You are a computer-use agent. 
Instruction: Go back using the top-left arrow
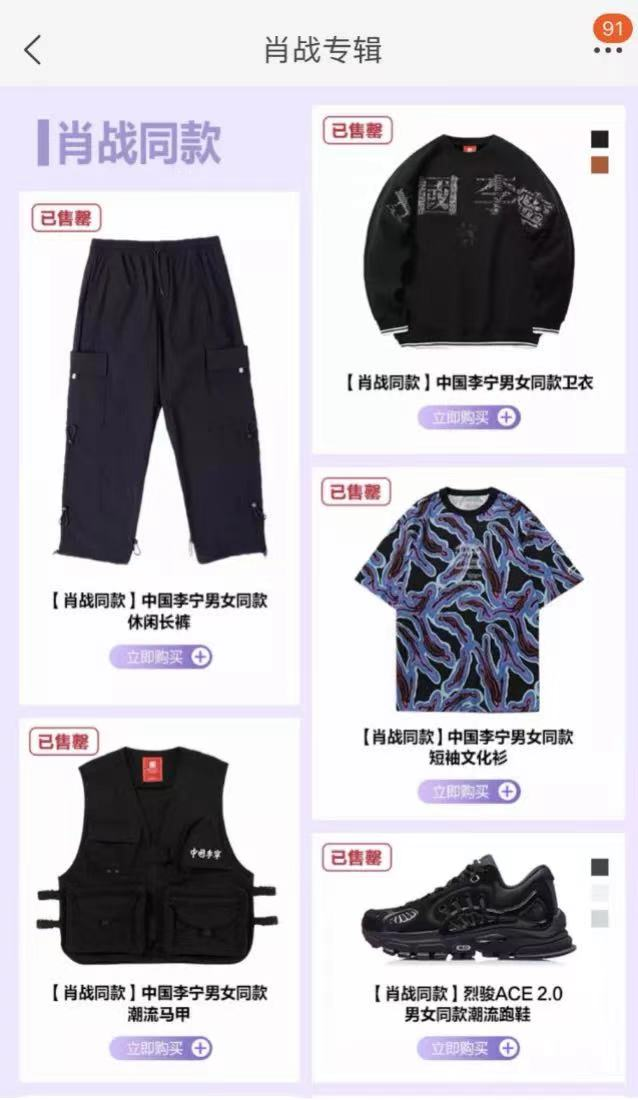click(33, 49)
